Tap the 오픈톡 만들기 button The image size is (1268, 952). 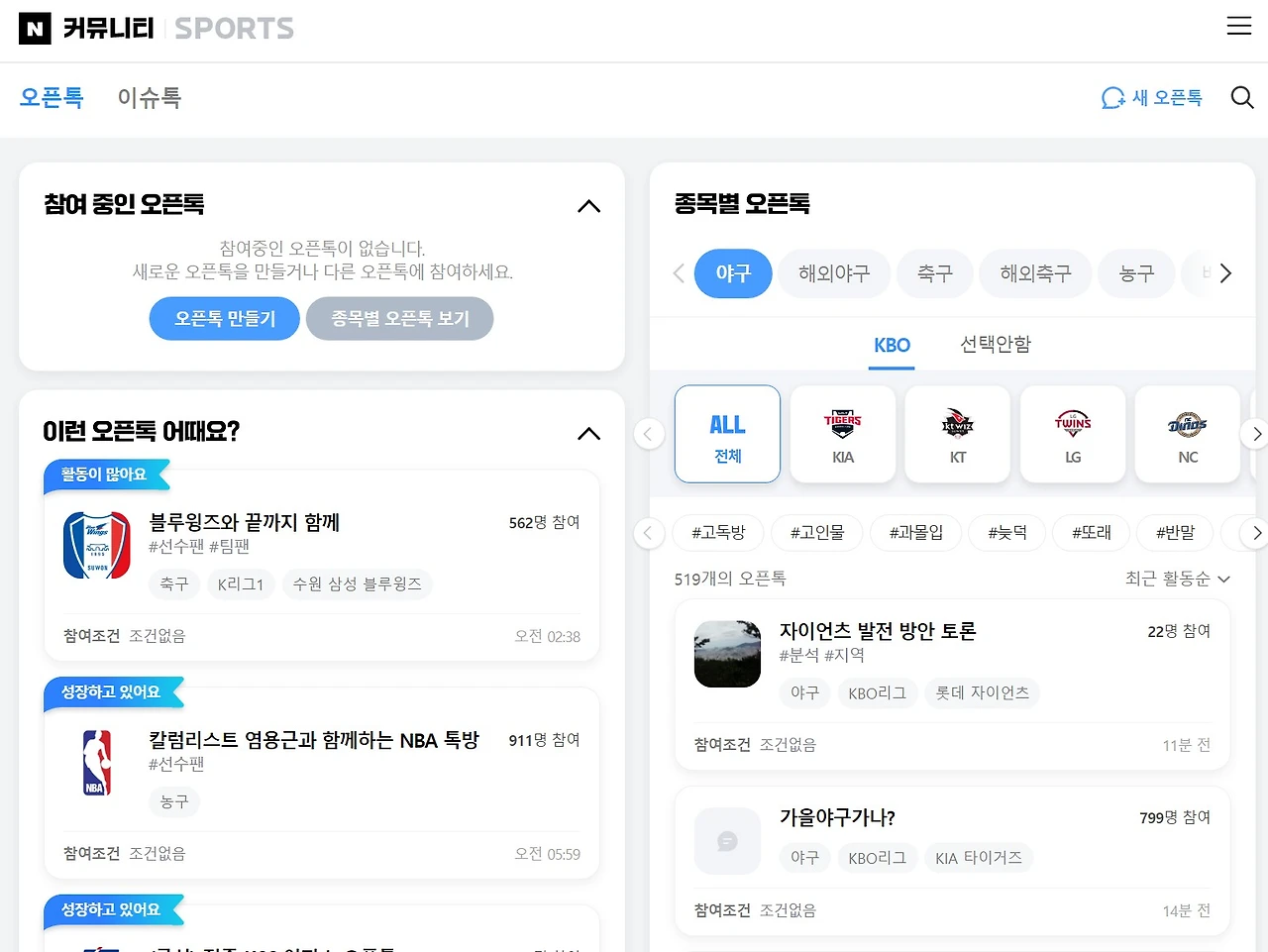[225, 318]
